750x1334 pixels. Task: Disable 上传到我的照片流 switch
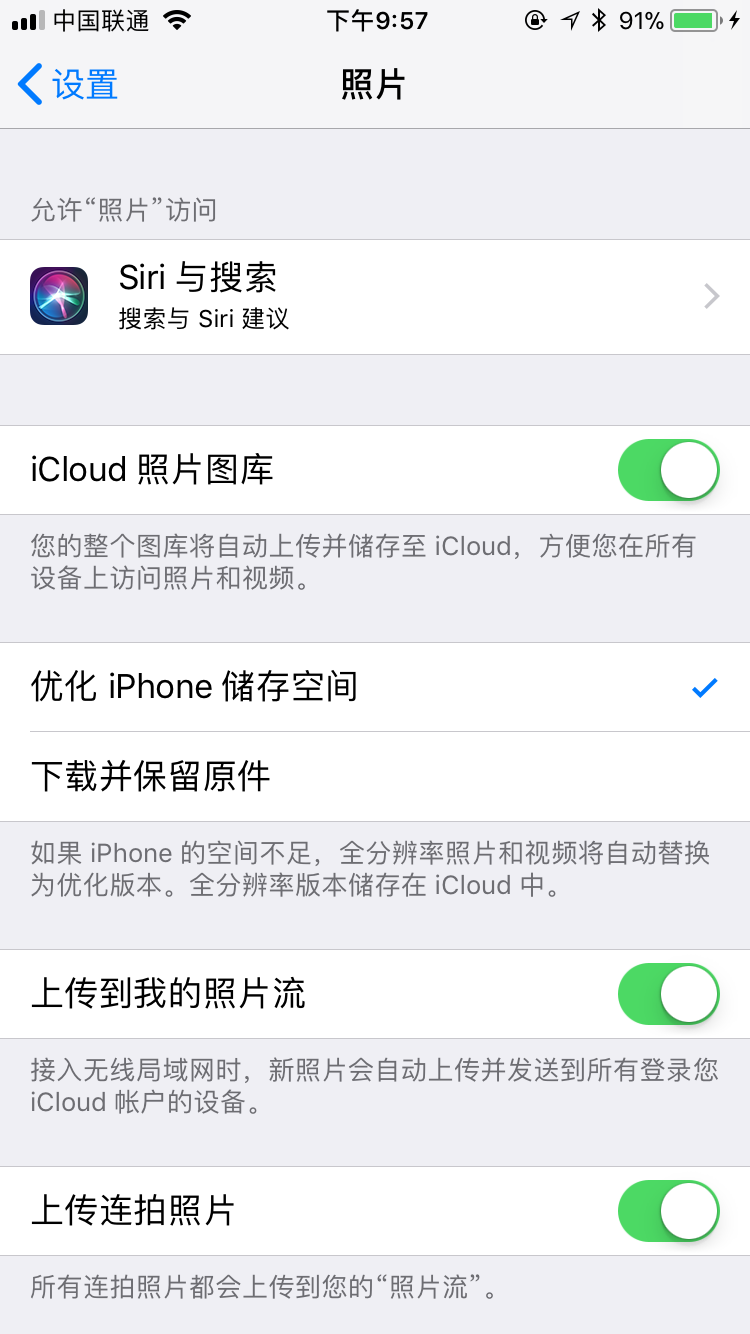pos(668,994)
